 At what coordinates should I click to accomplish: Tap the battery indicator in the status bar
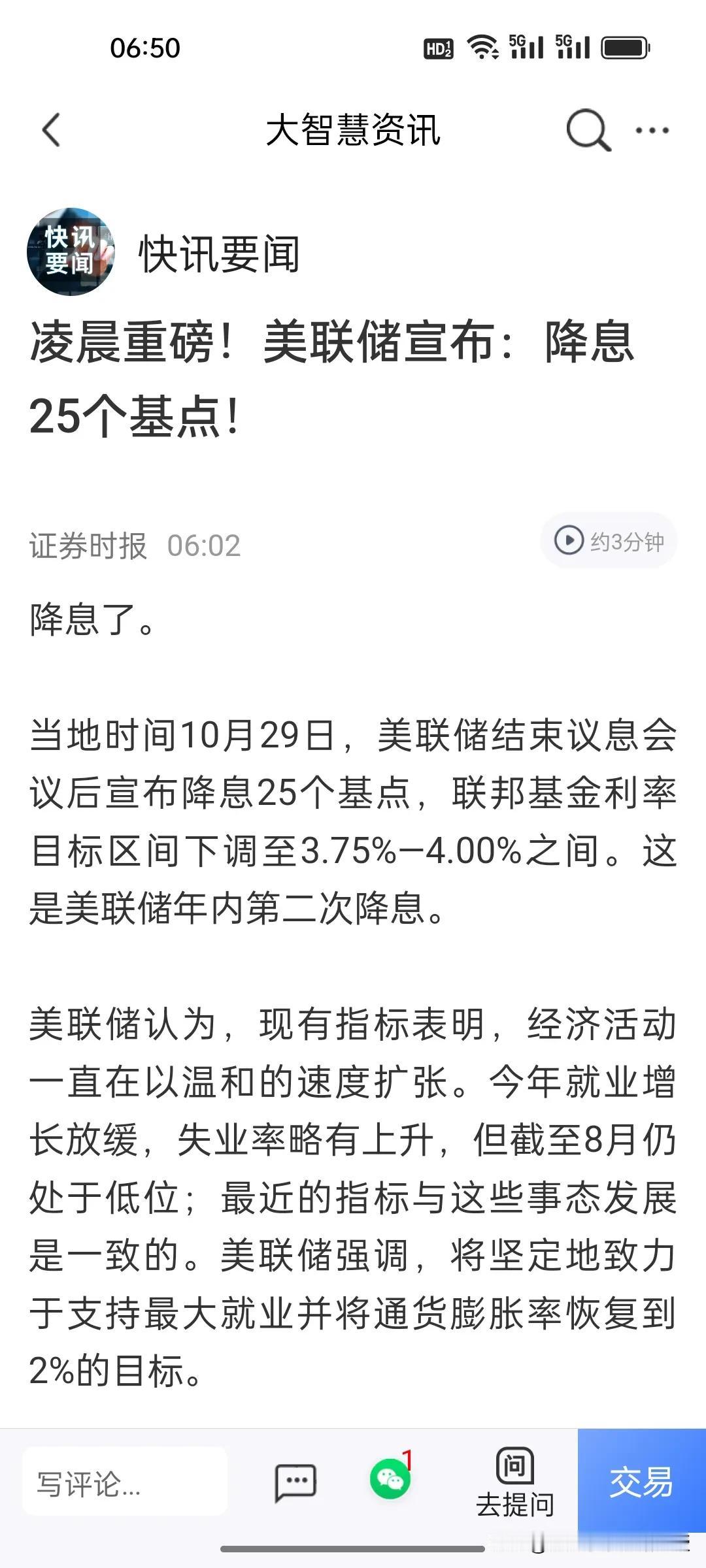coord(624,47)
